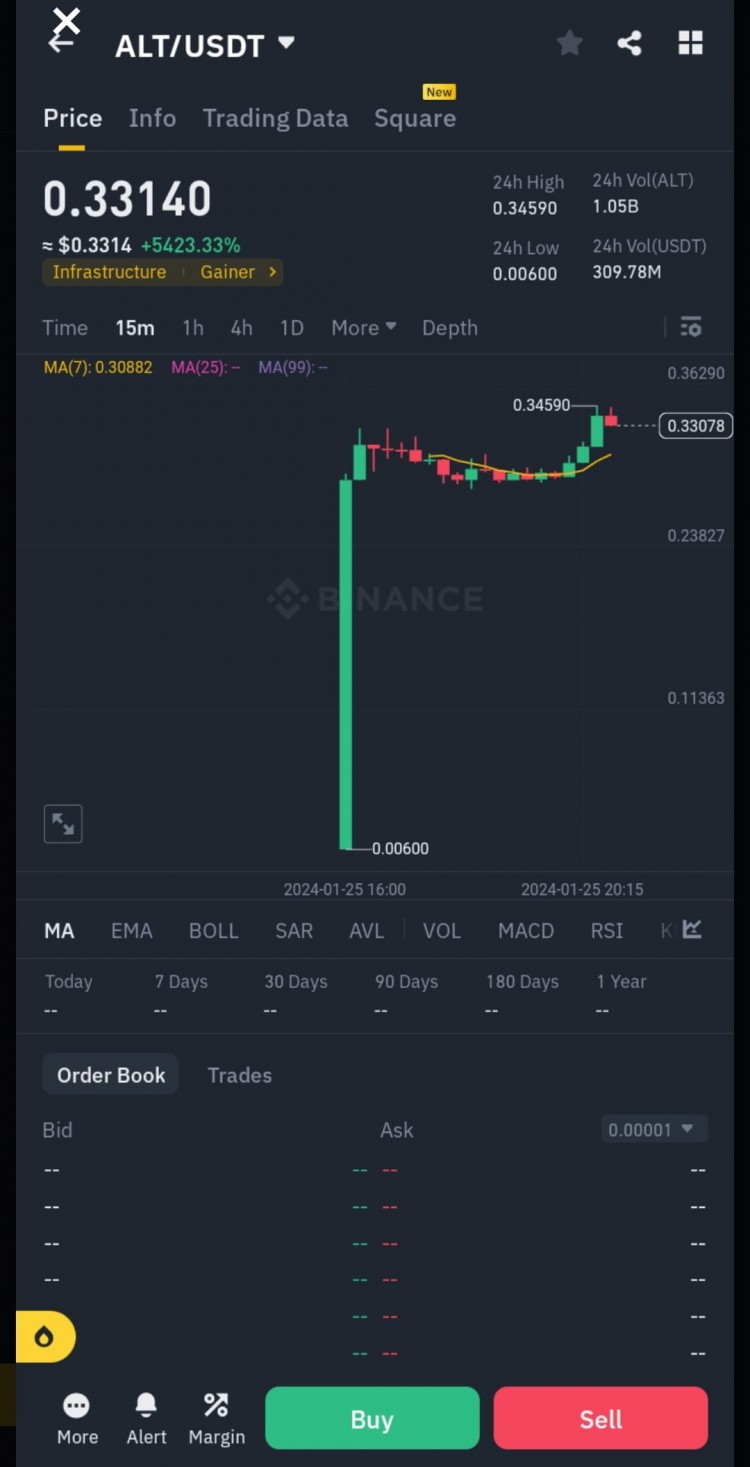750x1467 pixels.
Task: Favorite ALT/USDT with the star icon
Action: point(569,43)
